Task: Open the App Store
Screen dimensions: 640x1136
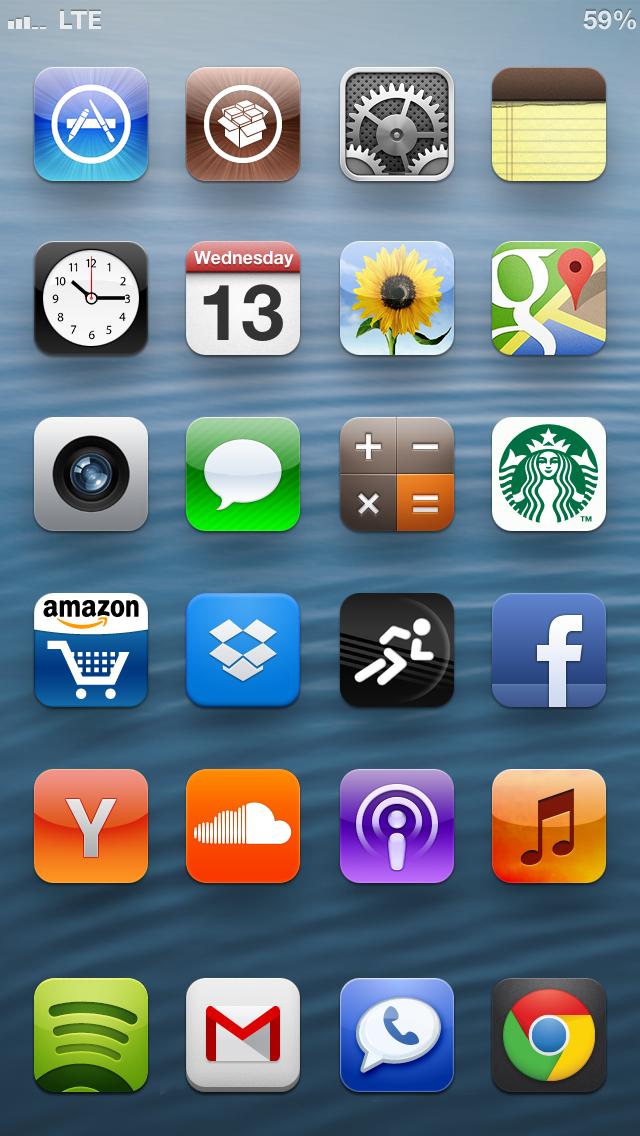Action: (x=91, y=124)
